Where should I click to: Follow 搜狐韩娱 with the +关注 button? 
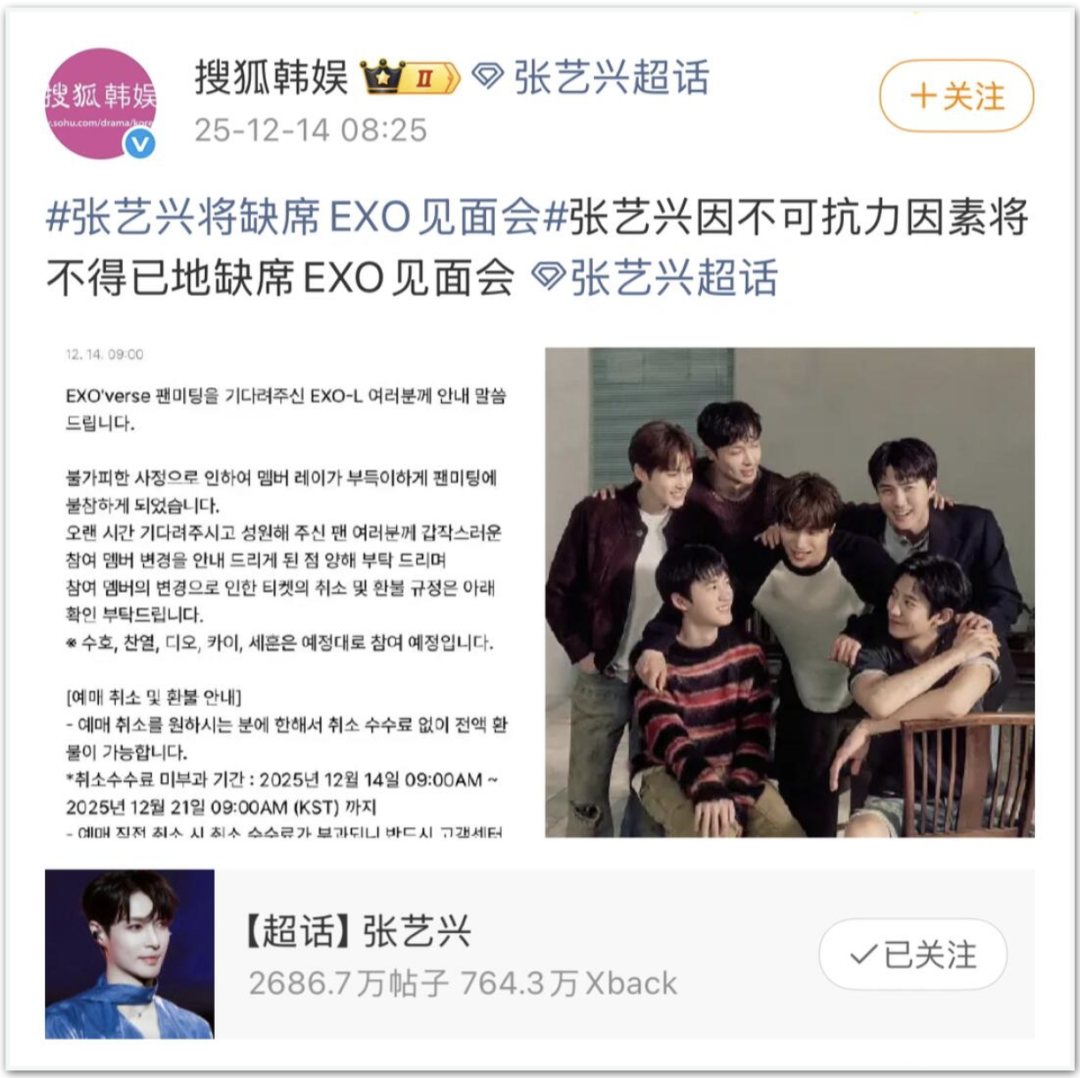(956, 96)
